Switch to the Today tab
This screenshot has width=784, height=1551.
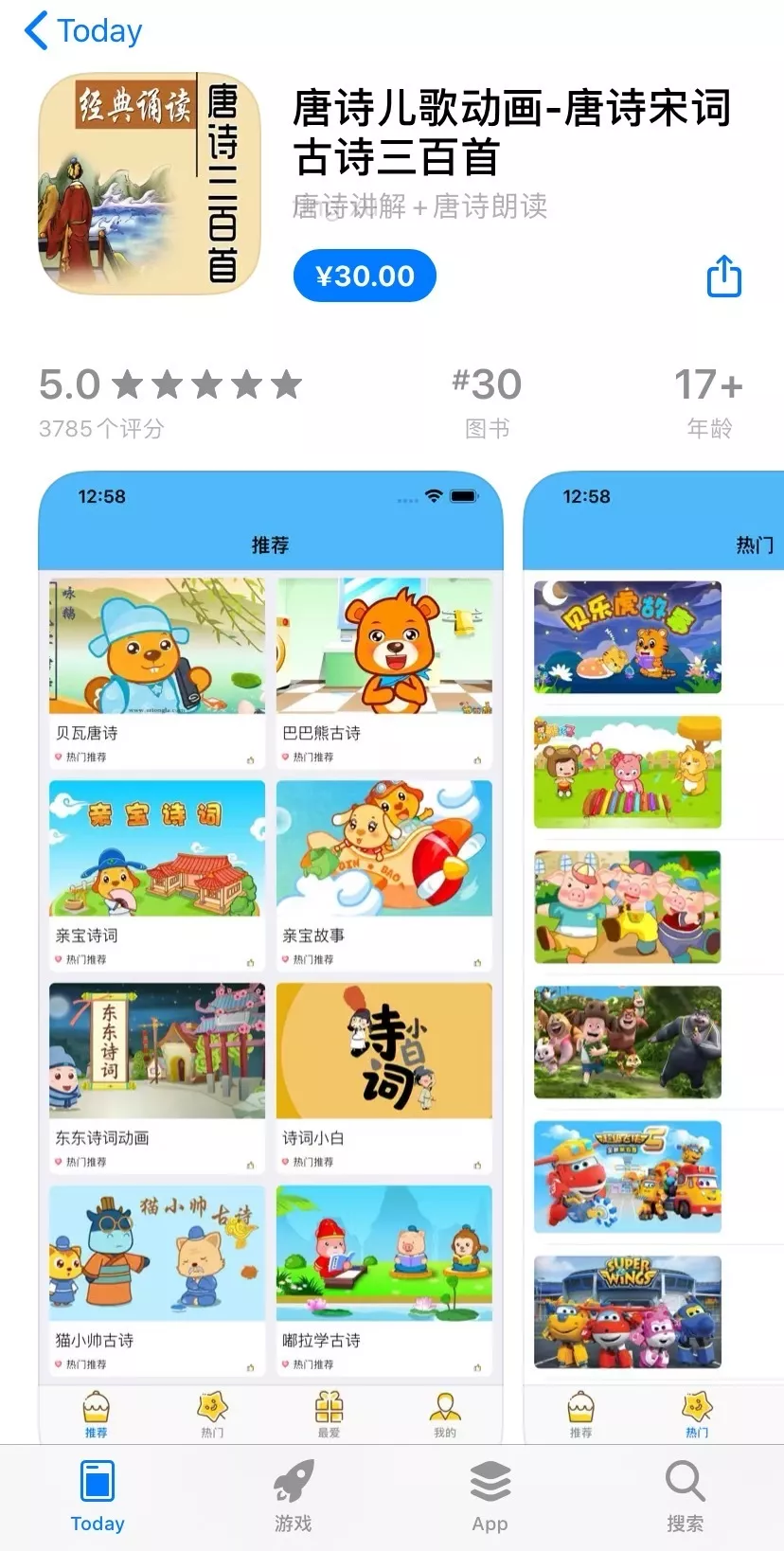[98, 1496]
